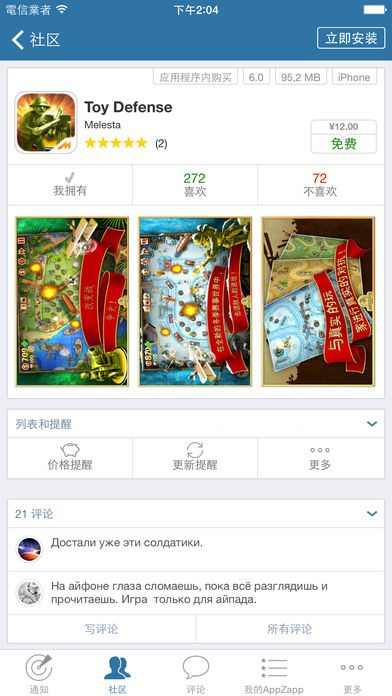Write a review with 写评论
Image resolution: width=392 pixels, height=696 pixels.
click(x=102, y=629)
